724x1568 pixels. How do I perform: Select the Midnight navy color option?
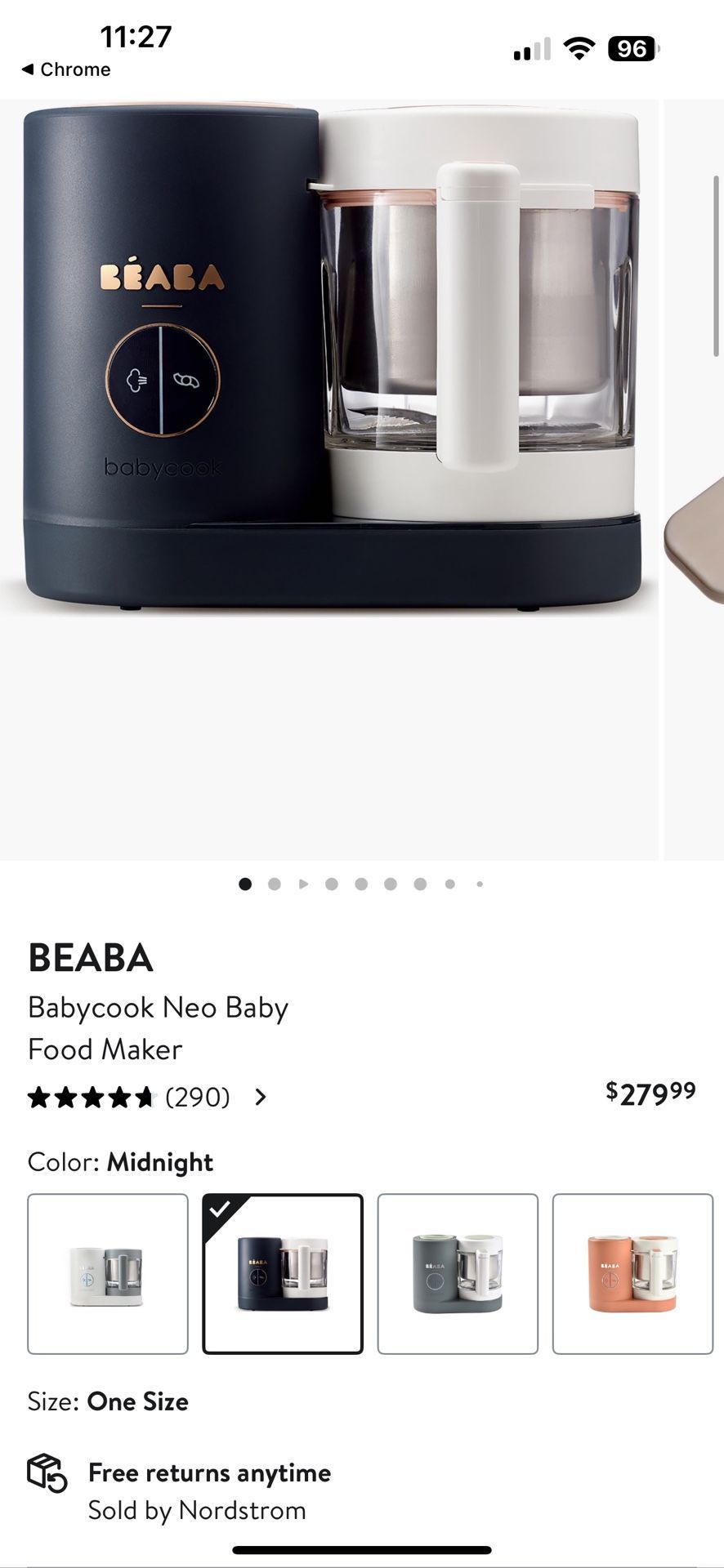[283, 1274]
